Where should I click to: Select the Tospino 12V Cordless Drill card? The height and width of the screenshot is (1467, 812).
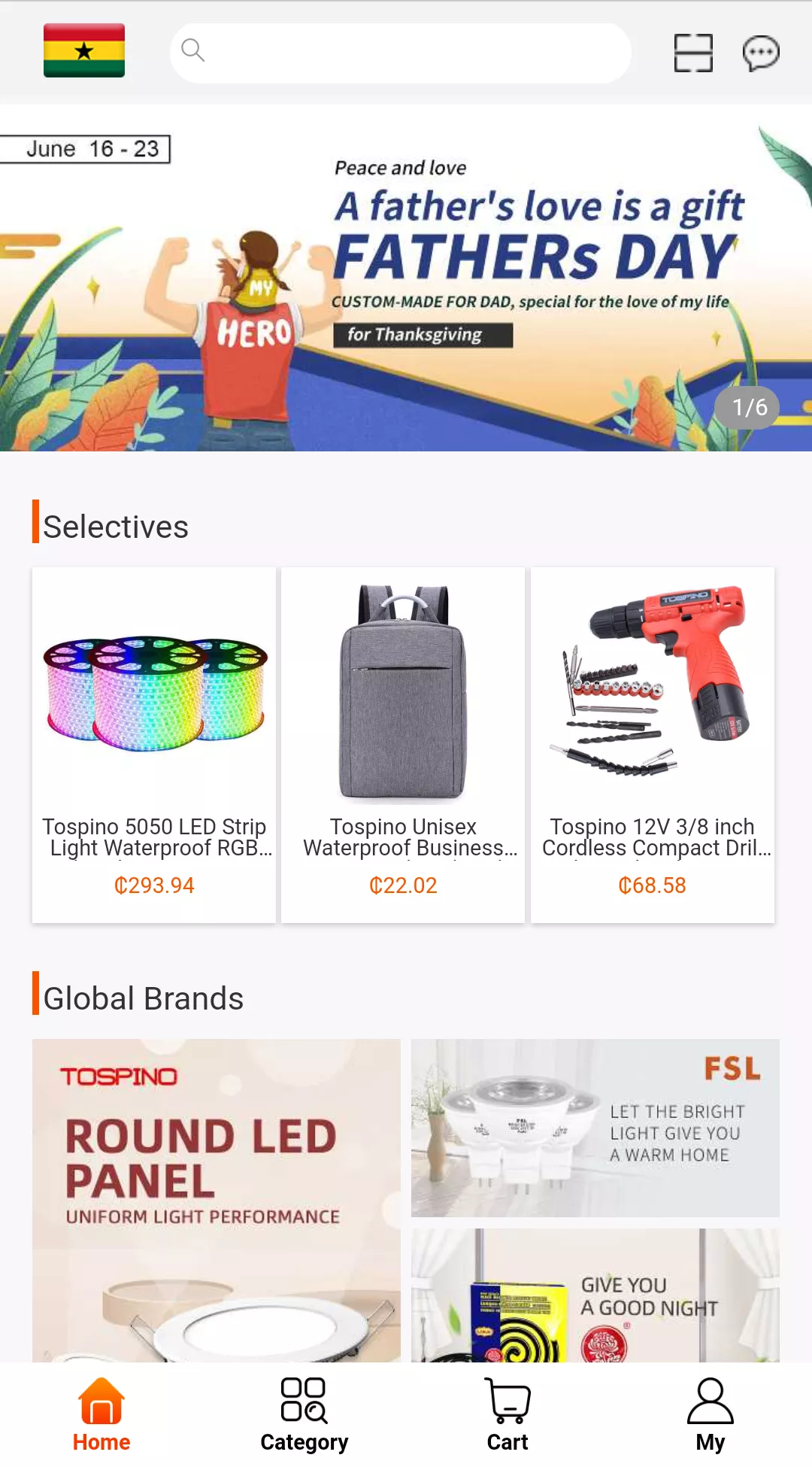point(653,745)
